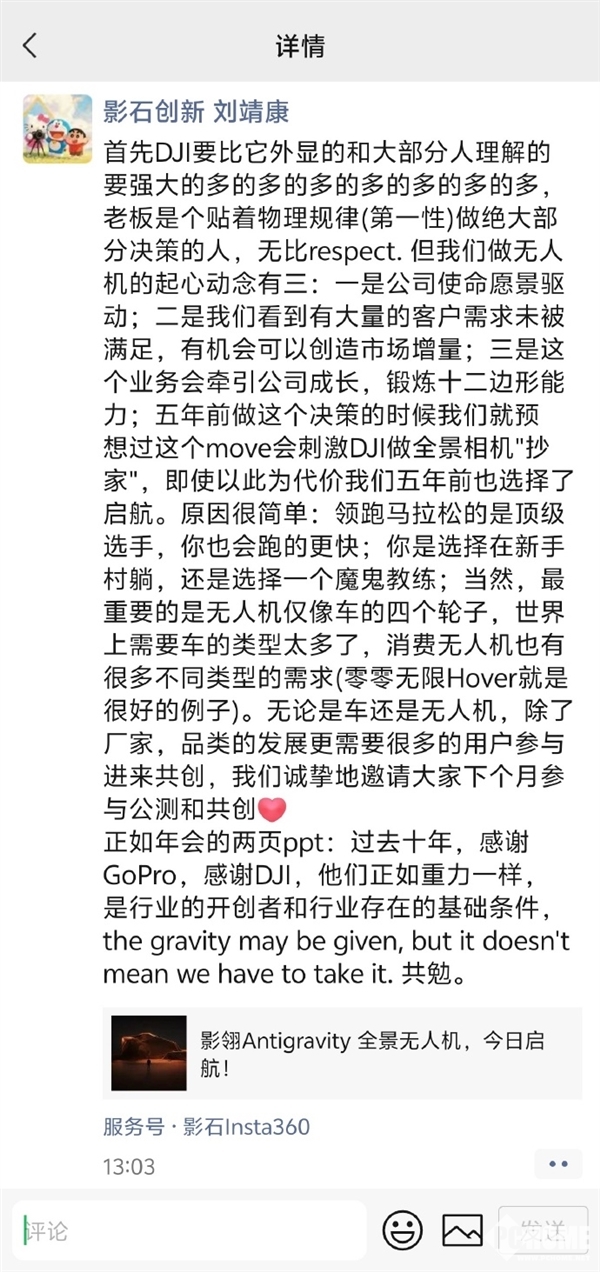Send the comment with 发送 button
This screenshot has height=1272, width=600.
tap(545, 1231)
